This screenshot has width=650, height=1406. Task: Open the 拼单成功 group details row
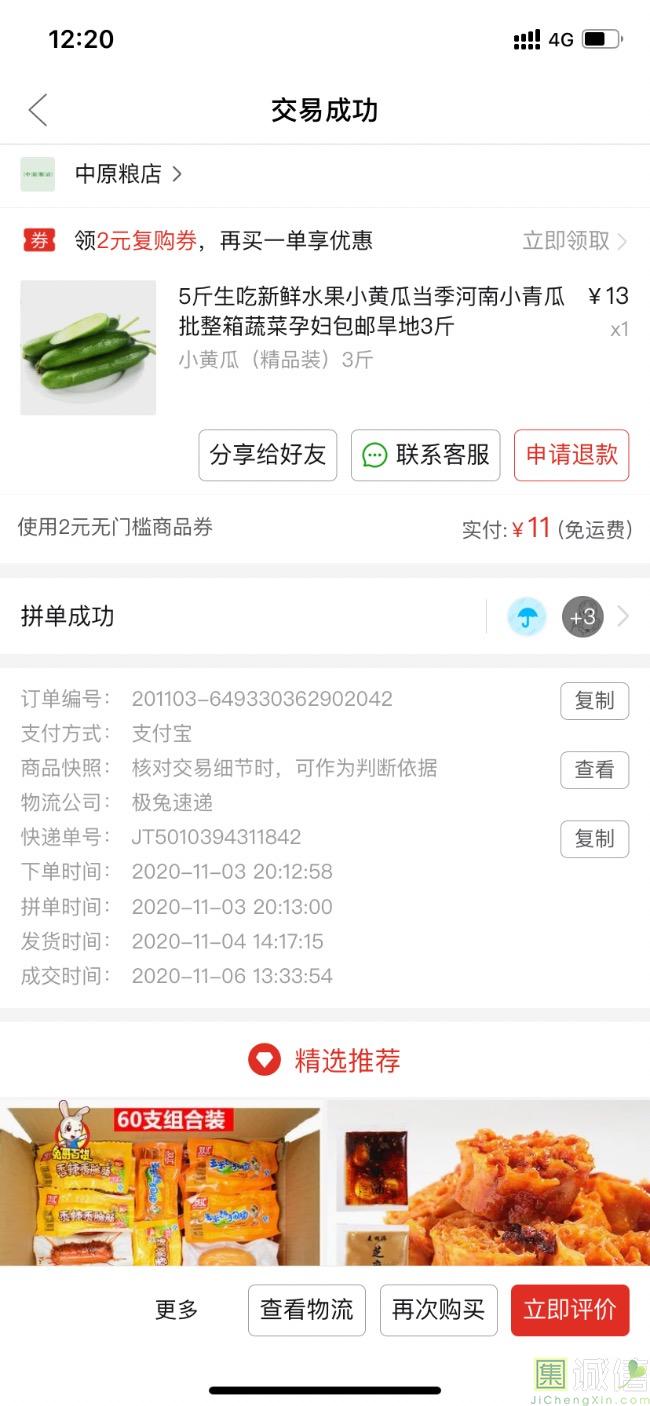324,616
